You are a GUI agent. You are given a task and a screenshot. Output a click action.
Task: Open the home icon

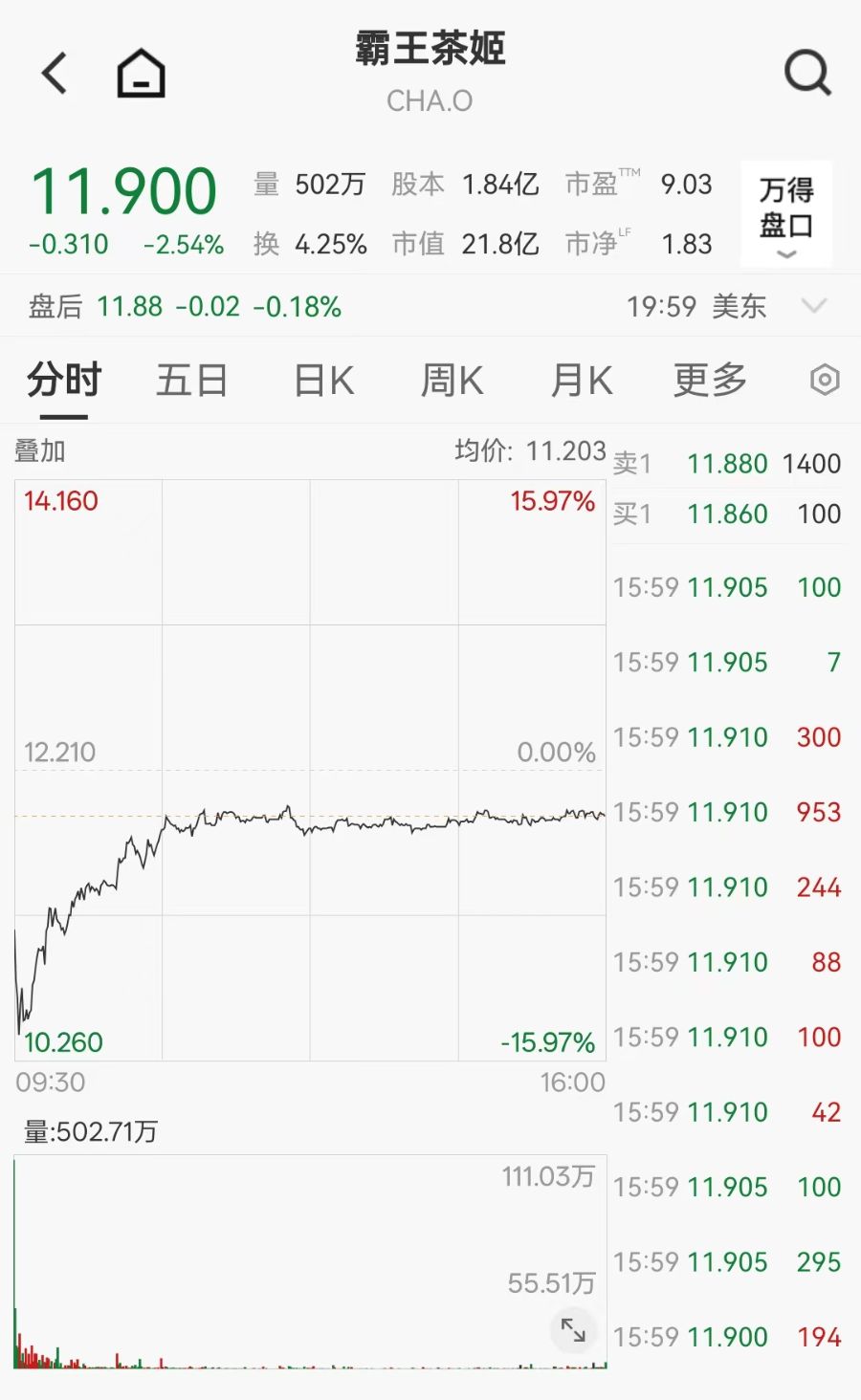(x=141, y=73)
